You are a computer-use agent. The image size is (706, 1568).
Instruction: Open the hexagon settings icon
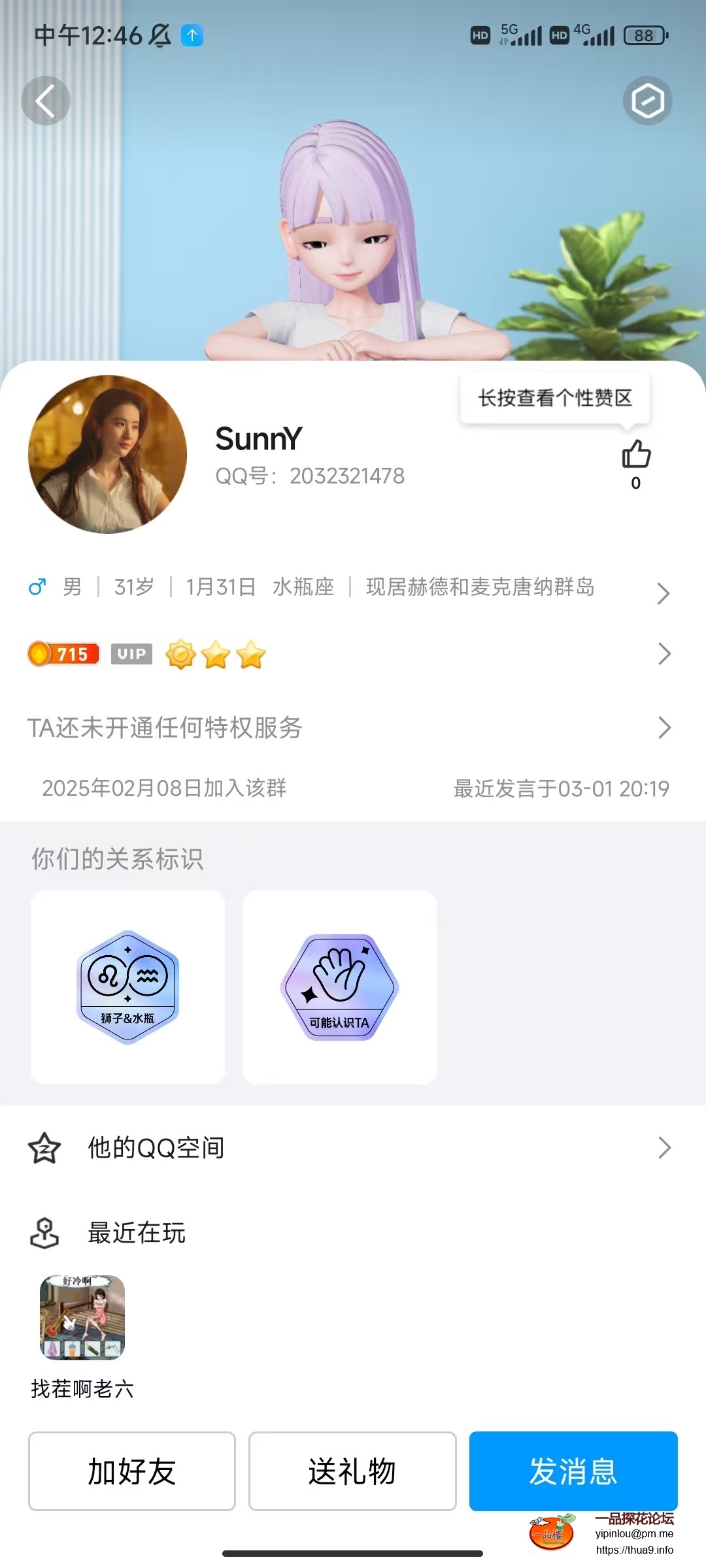647,101
